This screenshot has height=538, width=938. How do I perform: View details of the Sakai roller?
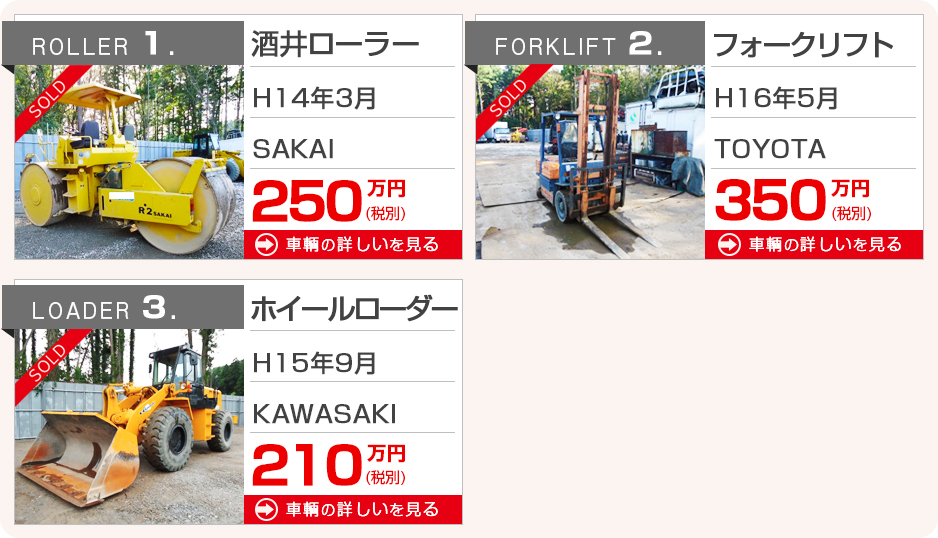[x=352, y=244]
